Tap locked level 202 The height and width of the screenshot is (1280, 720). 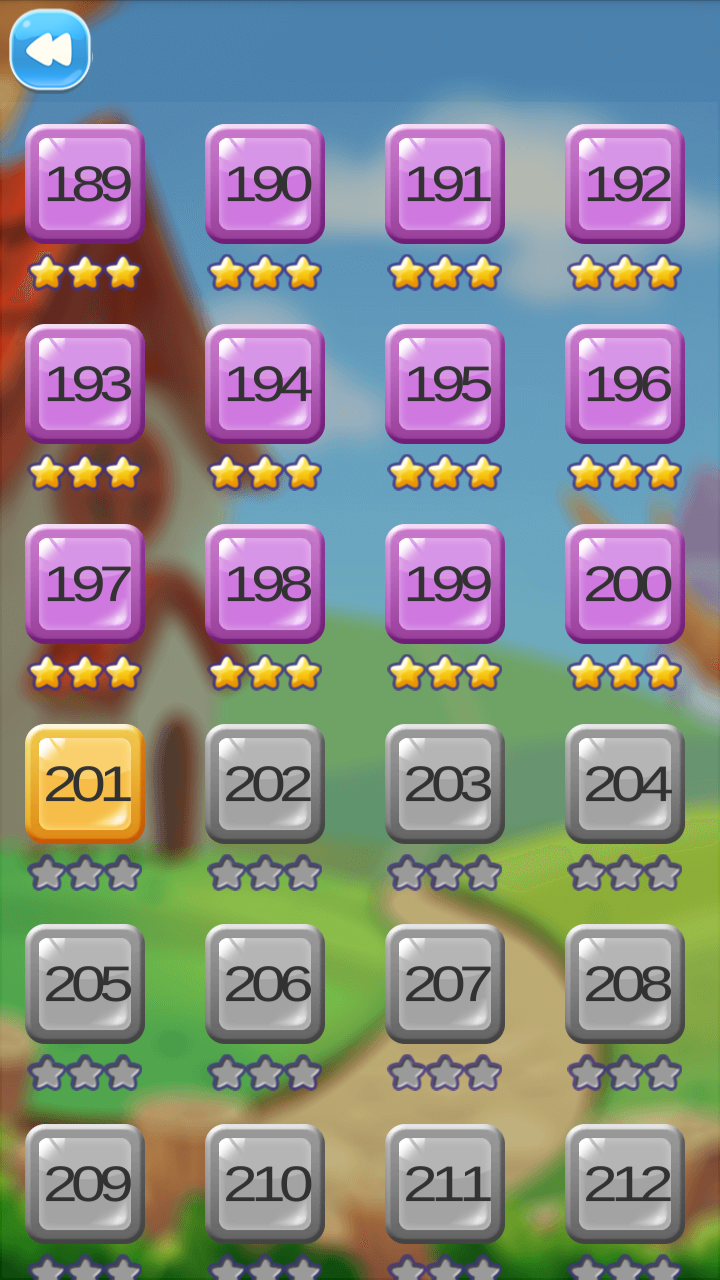point(265,784)
